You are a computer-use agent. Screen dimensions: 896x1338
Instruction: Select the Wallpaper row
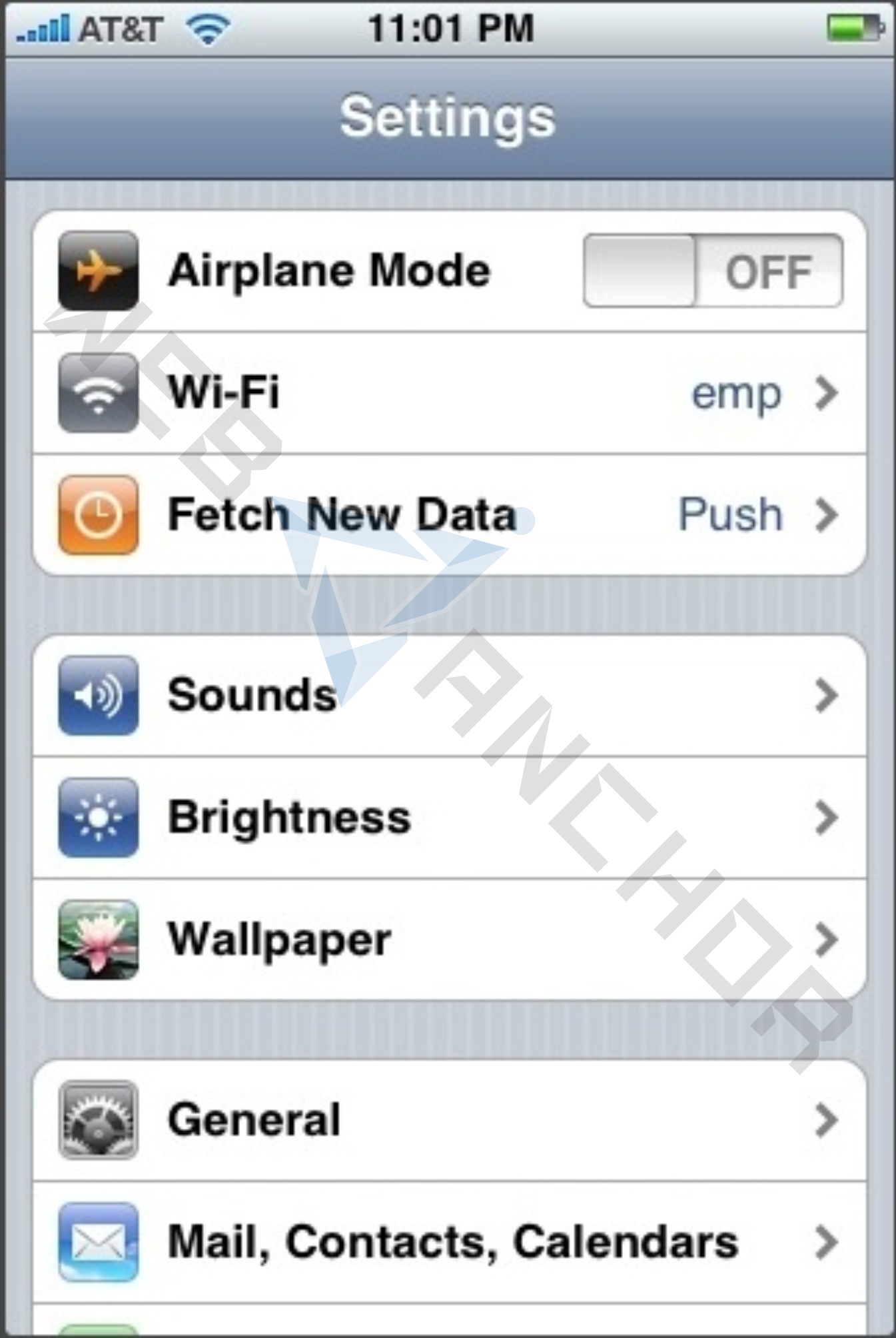coord(449,940)
